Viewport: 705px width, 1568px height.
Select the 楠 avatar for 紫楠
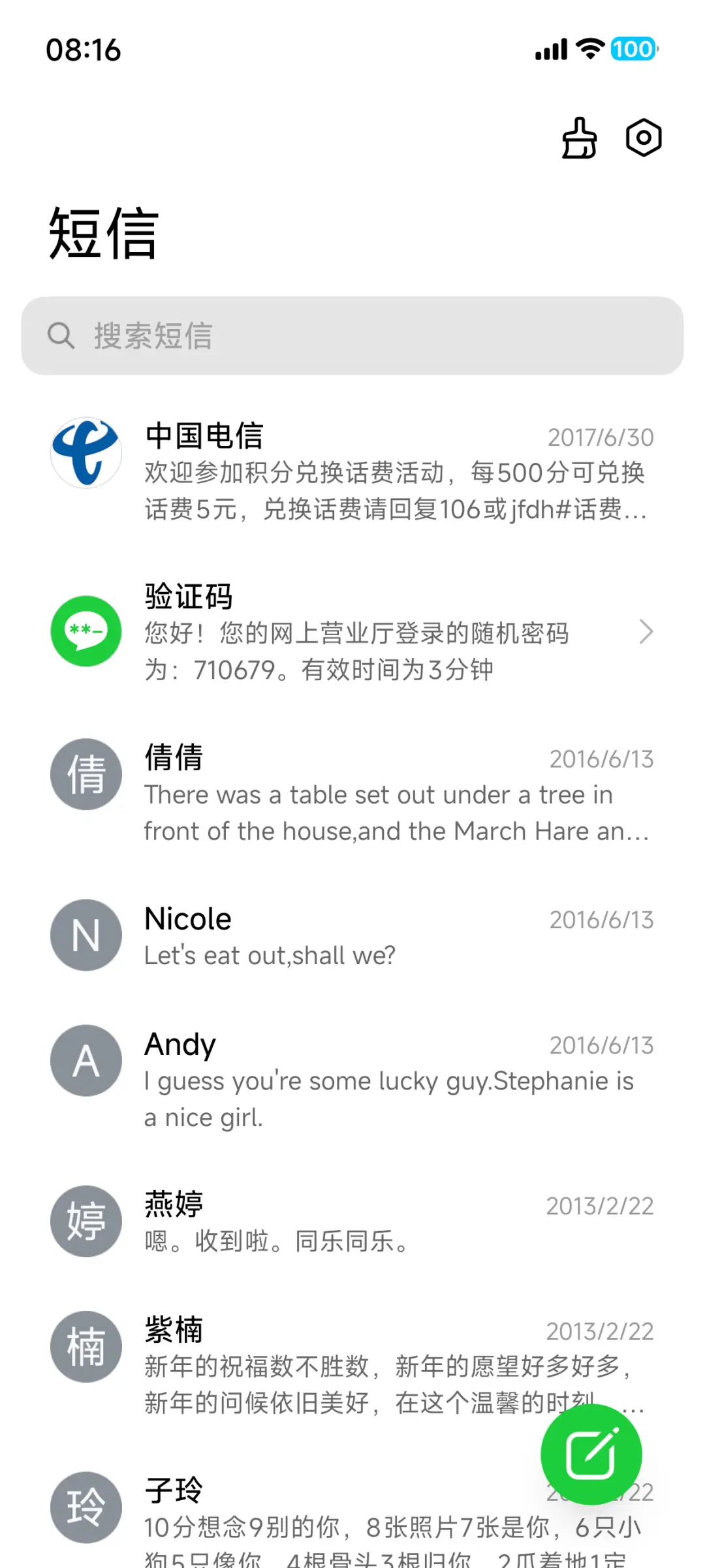pyautogui.click(x=85, y=1347)
